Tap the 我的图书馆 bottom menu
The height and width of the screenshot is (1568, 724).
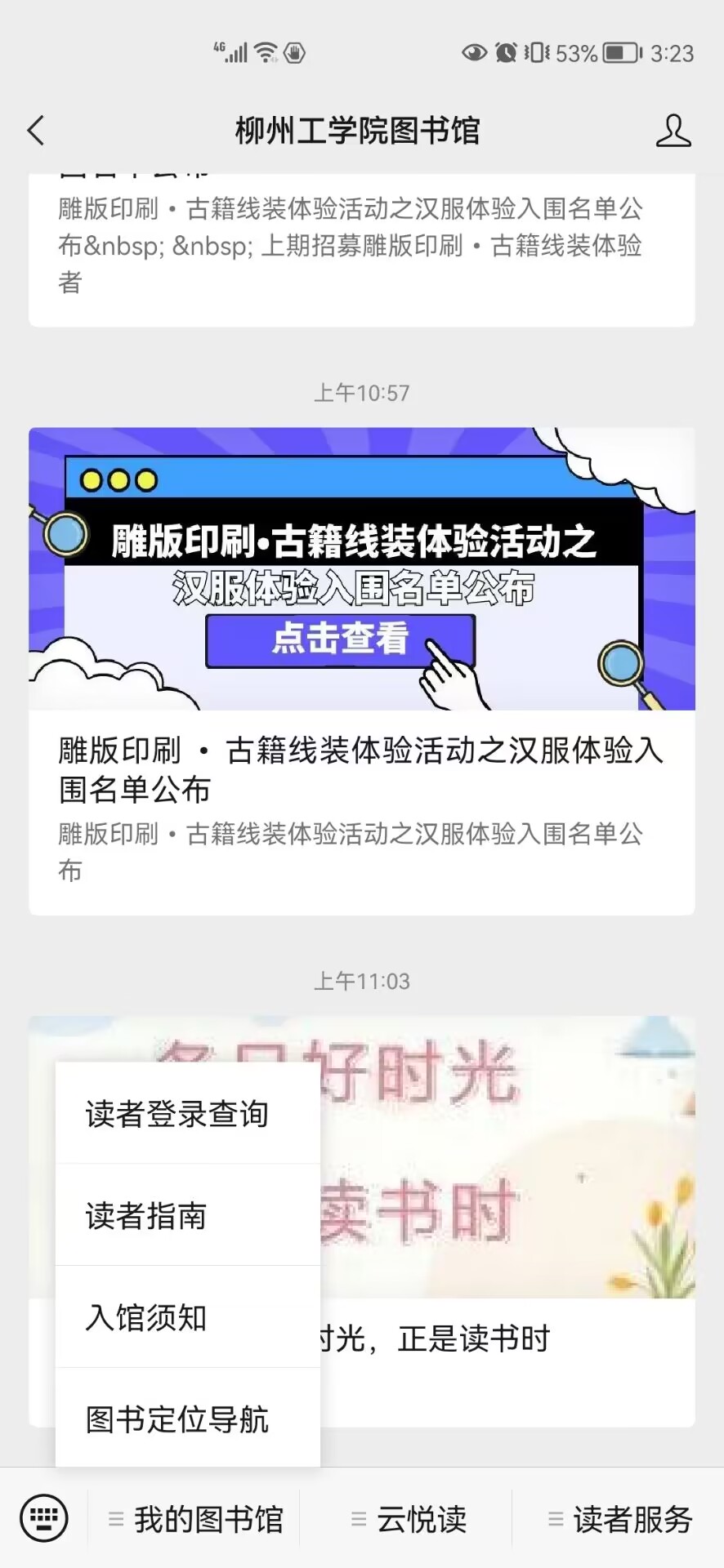pyautogui.click(x=196, y=1520)
